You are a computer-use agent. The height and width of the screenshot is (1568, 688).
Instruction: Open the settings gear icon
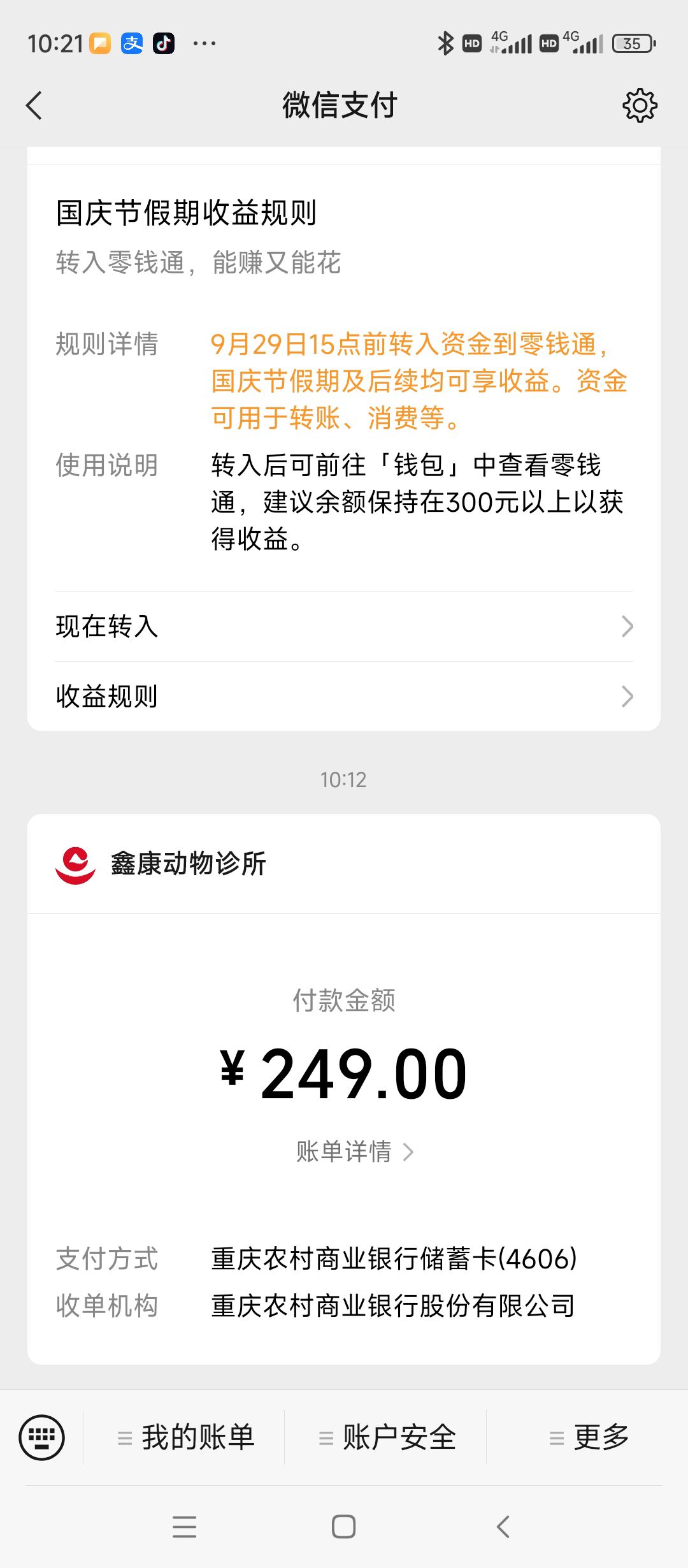click(x=640, y=105)
